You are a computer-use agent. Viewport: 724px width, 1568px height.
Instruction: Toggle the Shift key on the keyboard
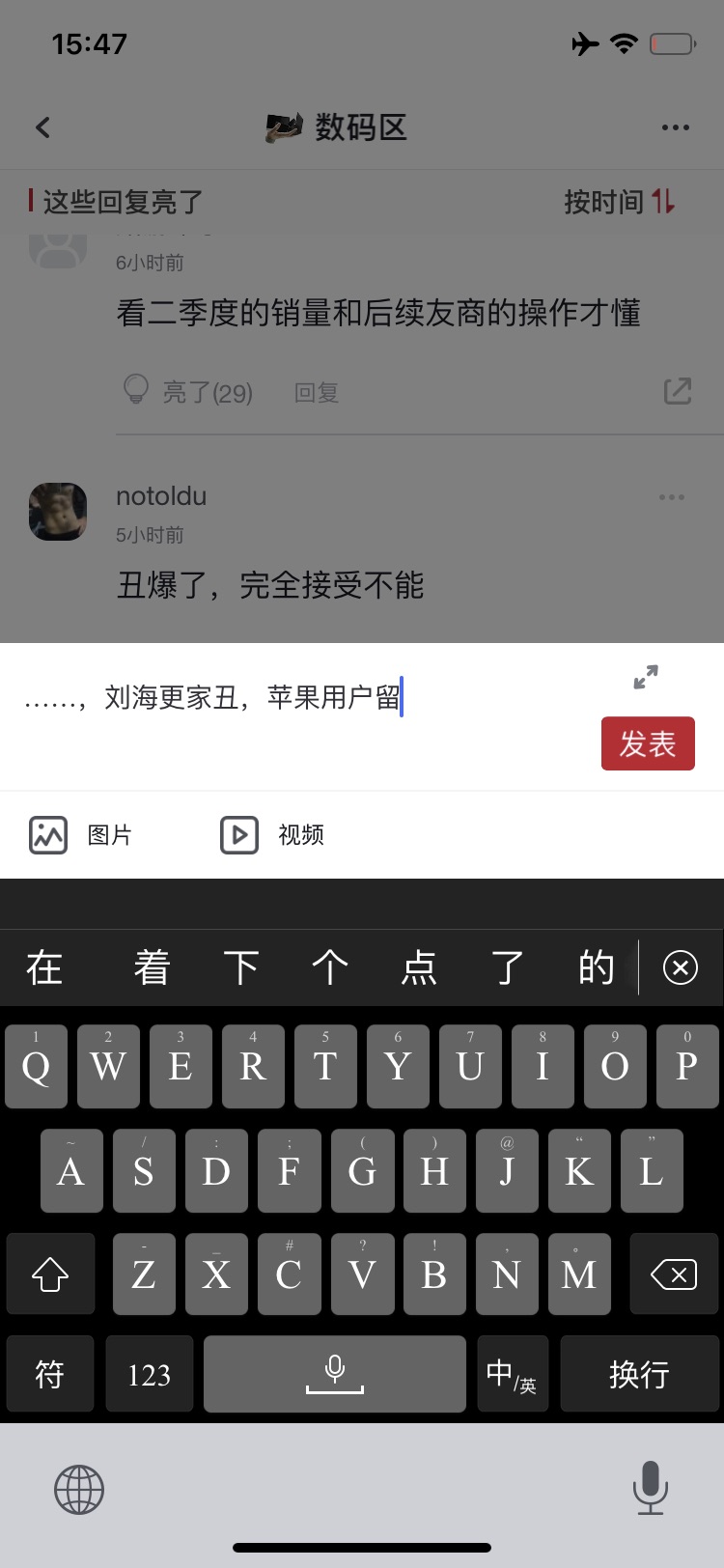point(50,1274)
